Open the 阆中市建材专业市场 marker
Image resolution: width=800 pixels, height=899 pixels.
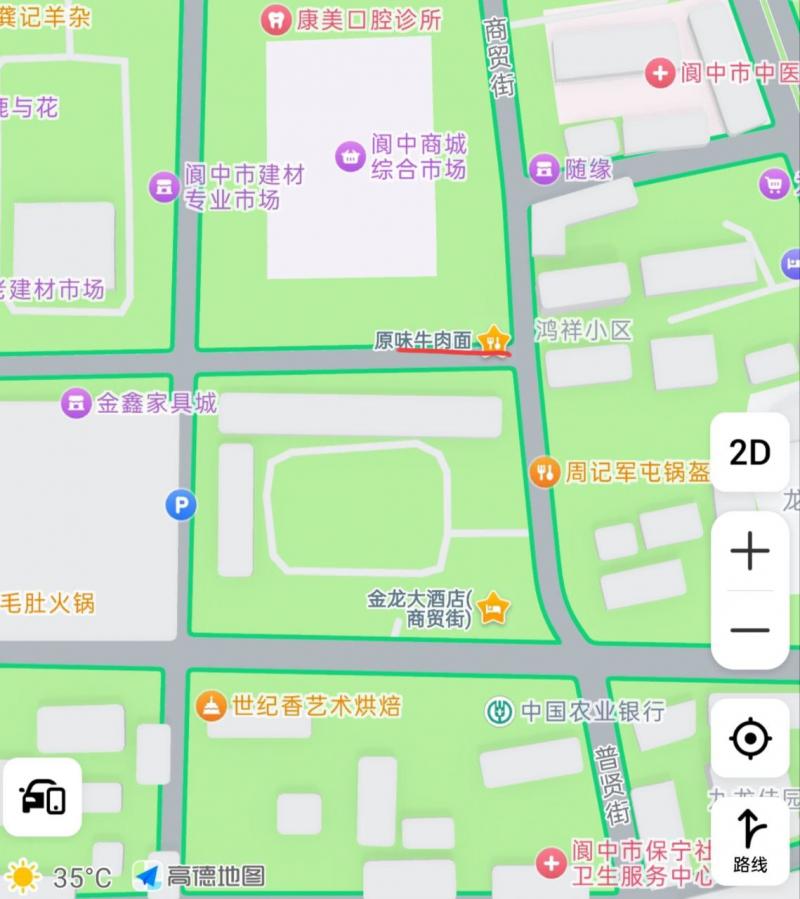pos(164,185)
